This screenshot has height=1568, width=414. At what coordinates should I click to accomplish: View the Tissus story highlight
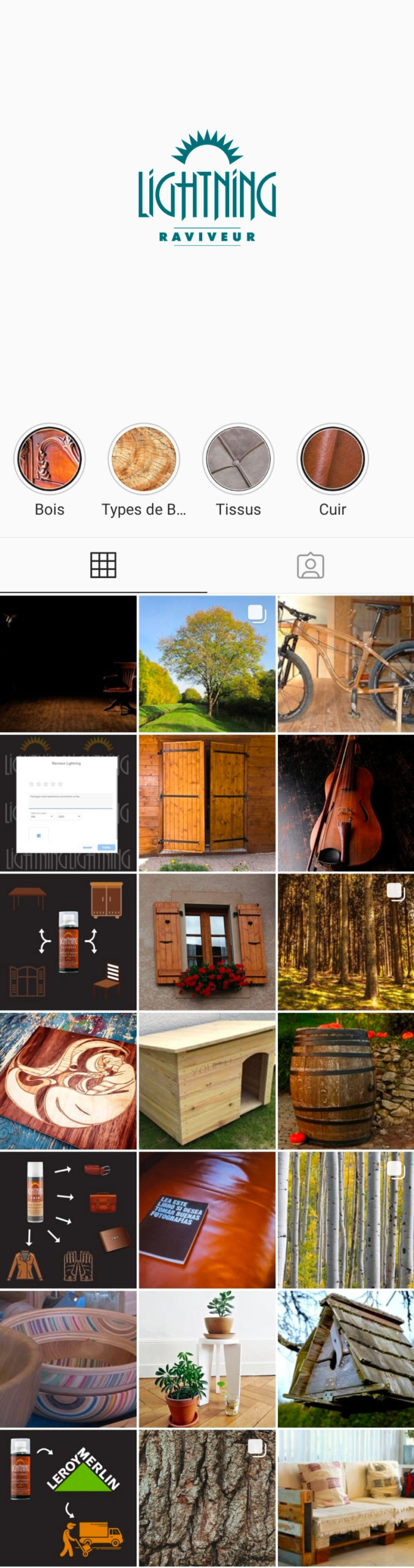238,458
